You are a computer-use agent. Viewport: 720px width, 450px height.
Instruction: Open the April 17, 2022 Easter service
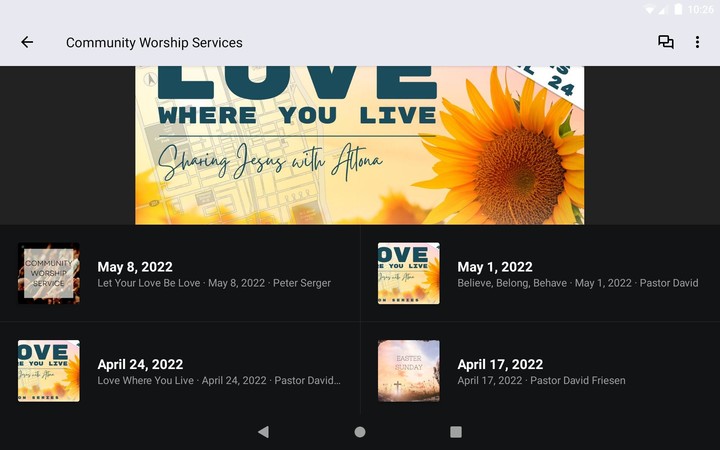pyautogui.click(x=540, y=371)
